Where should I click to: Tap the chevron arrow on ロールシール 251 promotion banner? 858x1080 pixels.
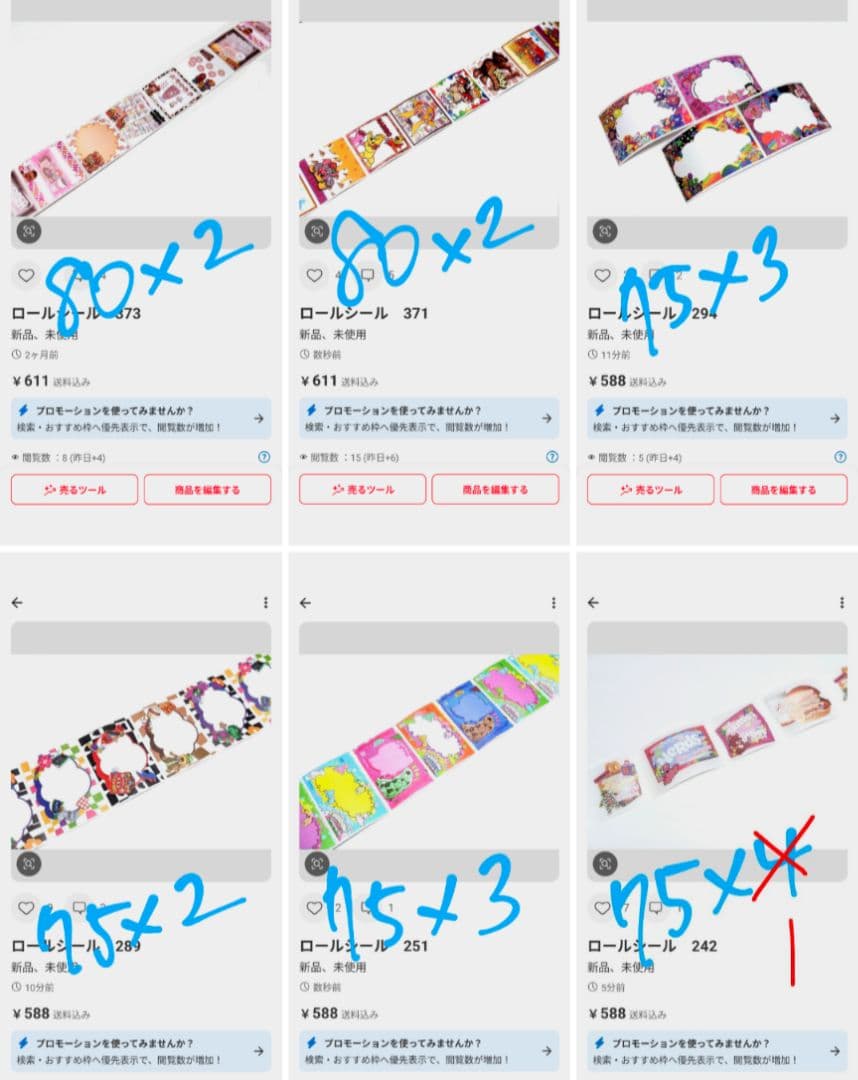tap(547, 1050)
